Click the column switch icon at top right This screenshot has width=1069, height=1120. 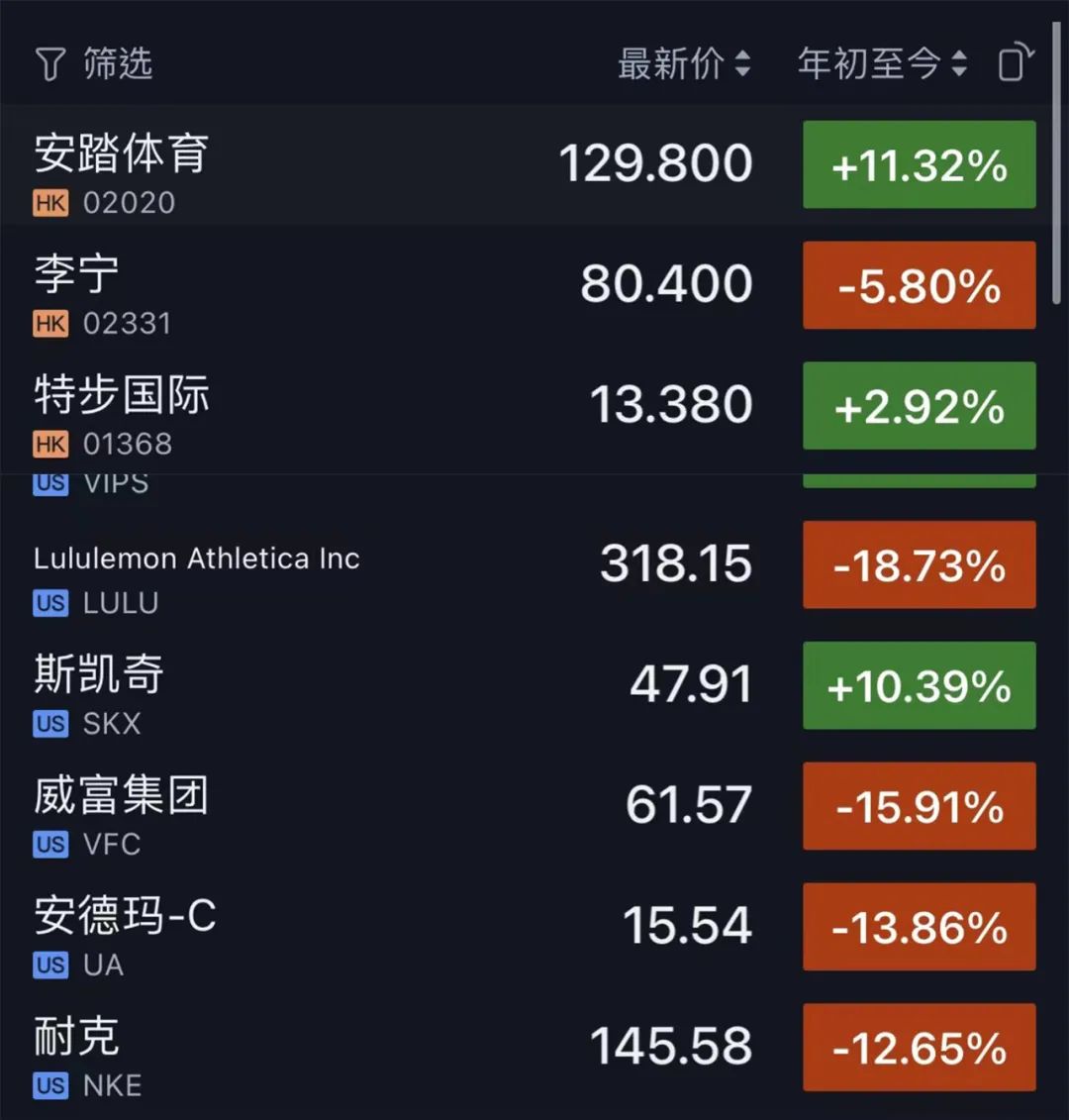pyautogui.click(x=1014, y=63)
